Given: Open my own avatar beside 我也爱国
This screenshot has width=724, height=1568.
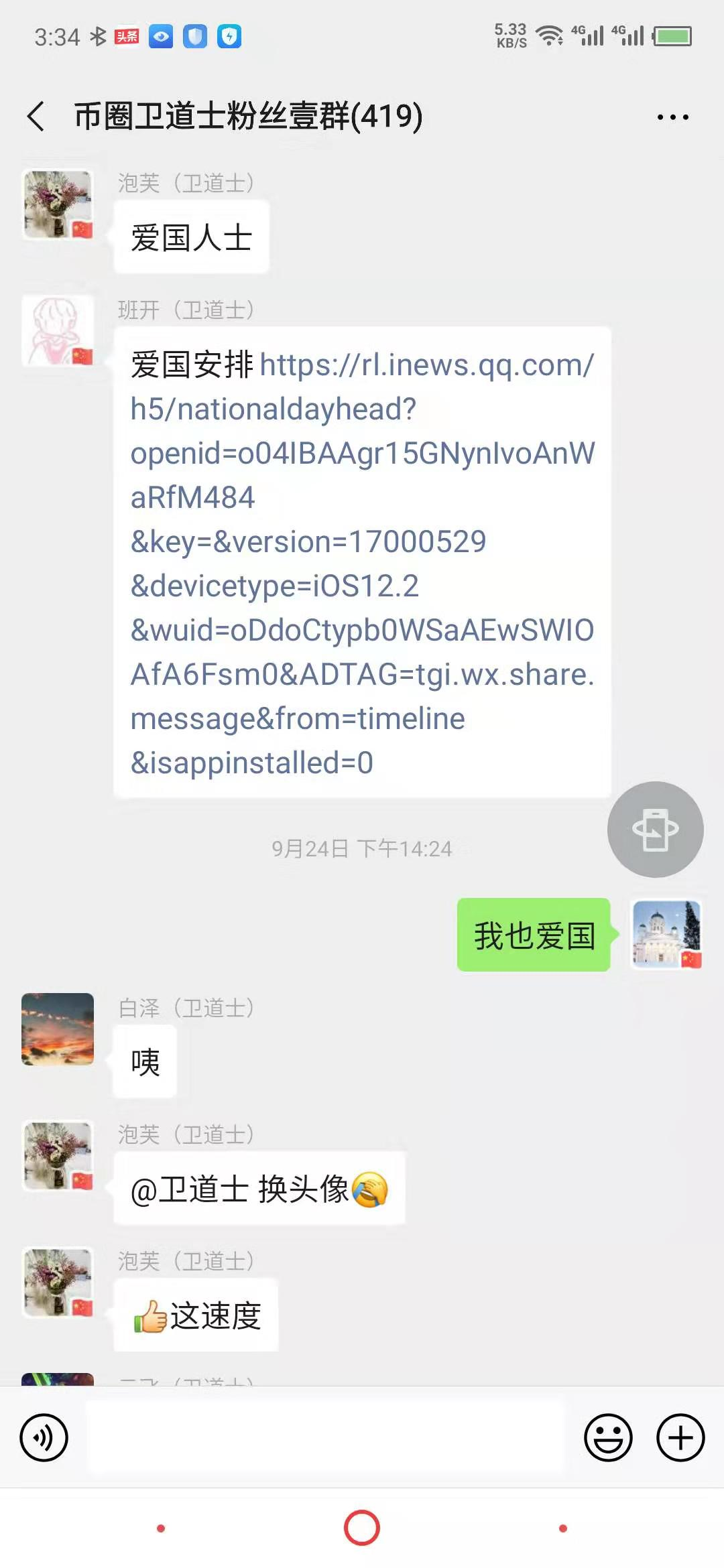Looking at the screenshot, I should click(666, 934).
